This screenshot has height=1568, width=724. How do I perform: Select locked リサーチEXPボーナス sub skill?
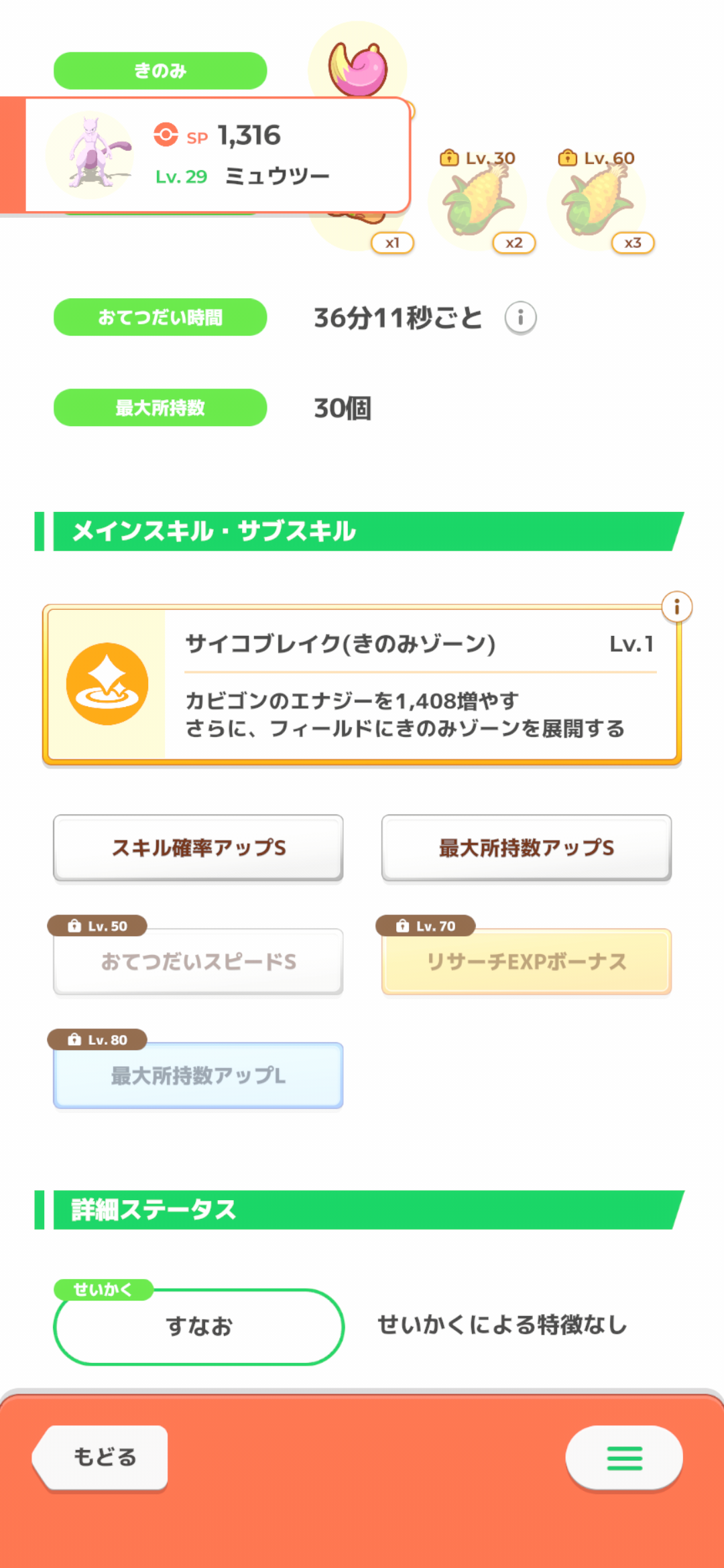[526, 962]
